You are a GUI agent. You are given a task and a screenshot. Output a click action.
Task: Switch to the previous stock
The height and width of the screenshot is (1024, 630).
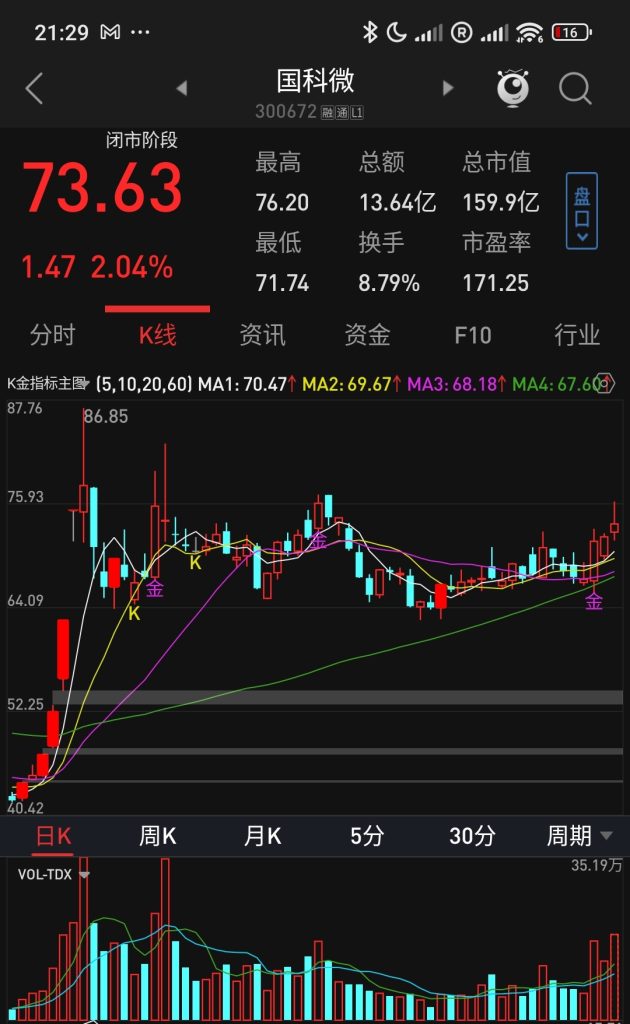tap(182, 89)
